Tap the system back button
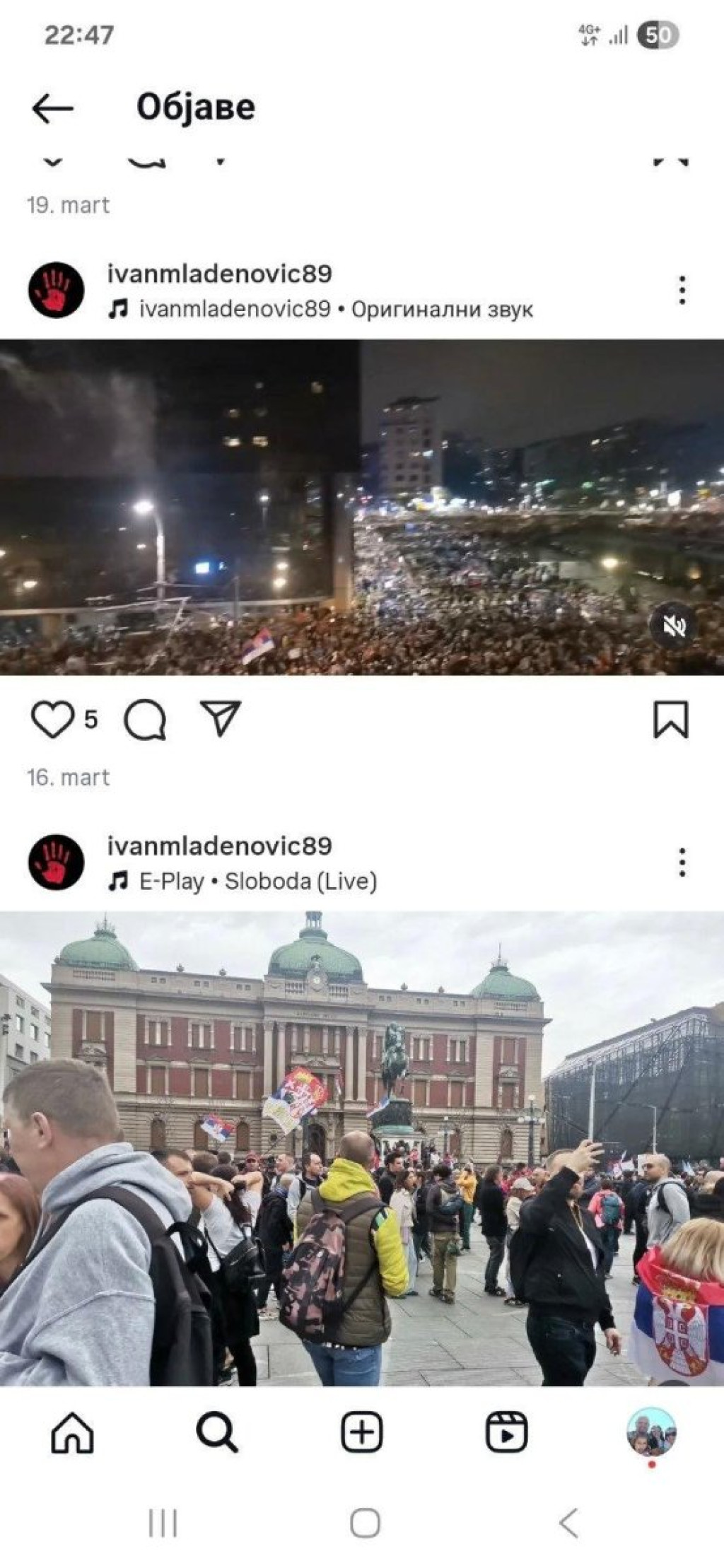This screenshot has width=724, height=1568. pos(568,1523)
